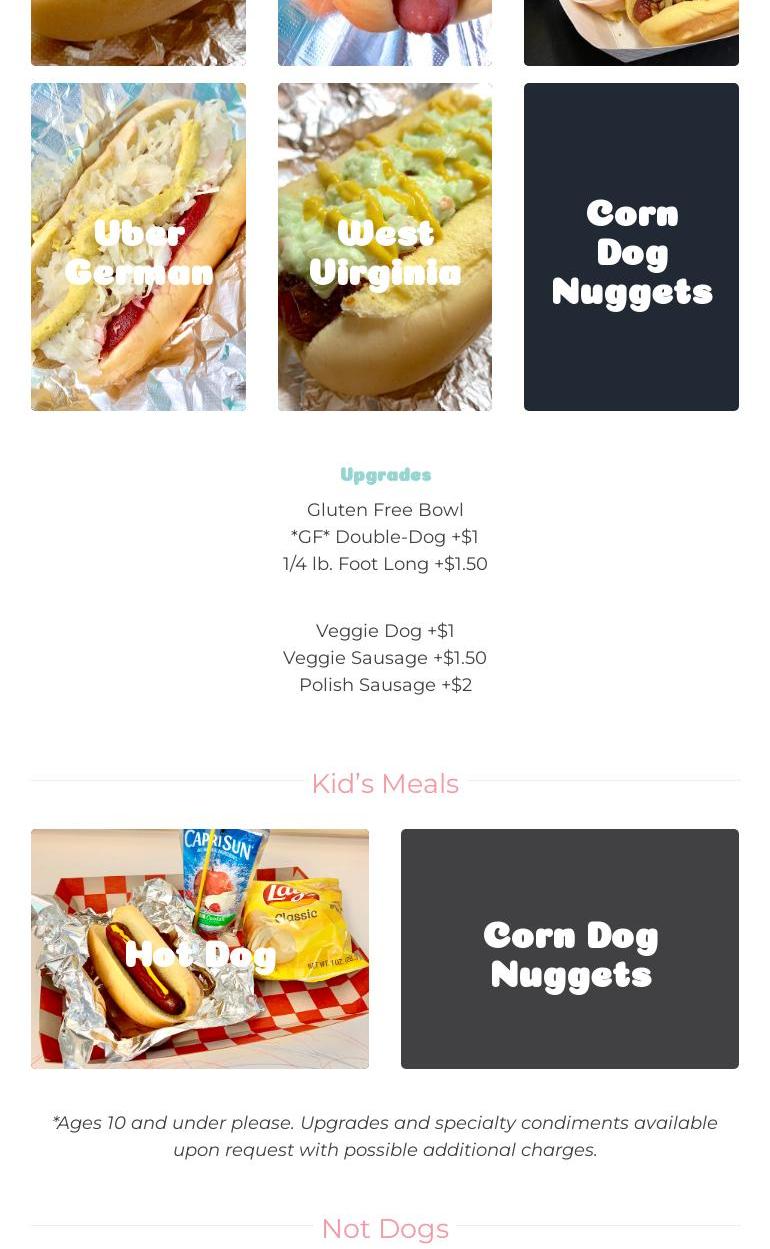Select the Corn Dog Nuggets specialty tile

pos(631,247)
